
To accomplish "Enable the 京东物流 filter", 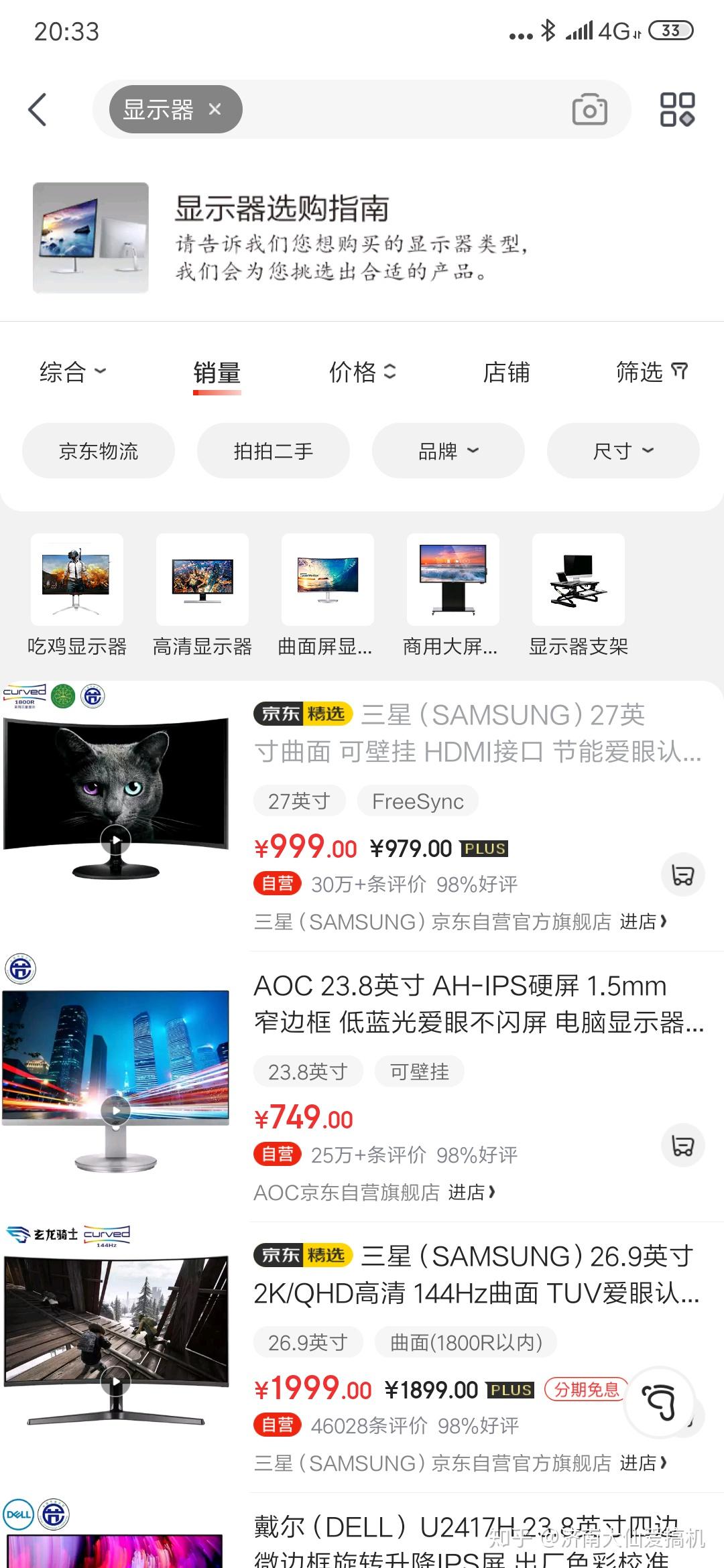I will pos(98,451).
